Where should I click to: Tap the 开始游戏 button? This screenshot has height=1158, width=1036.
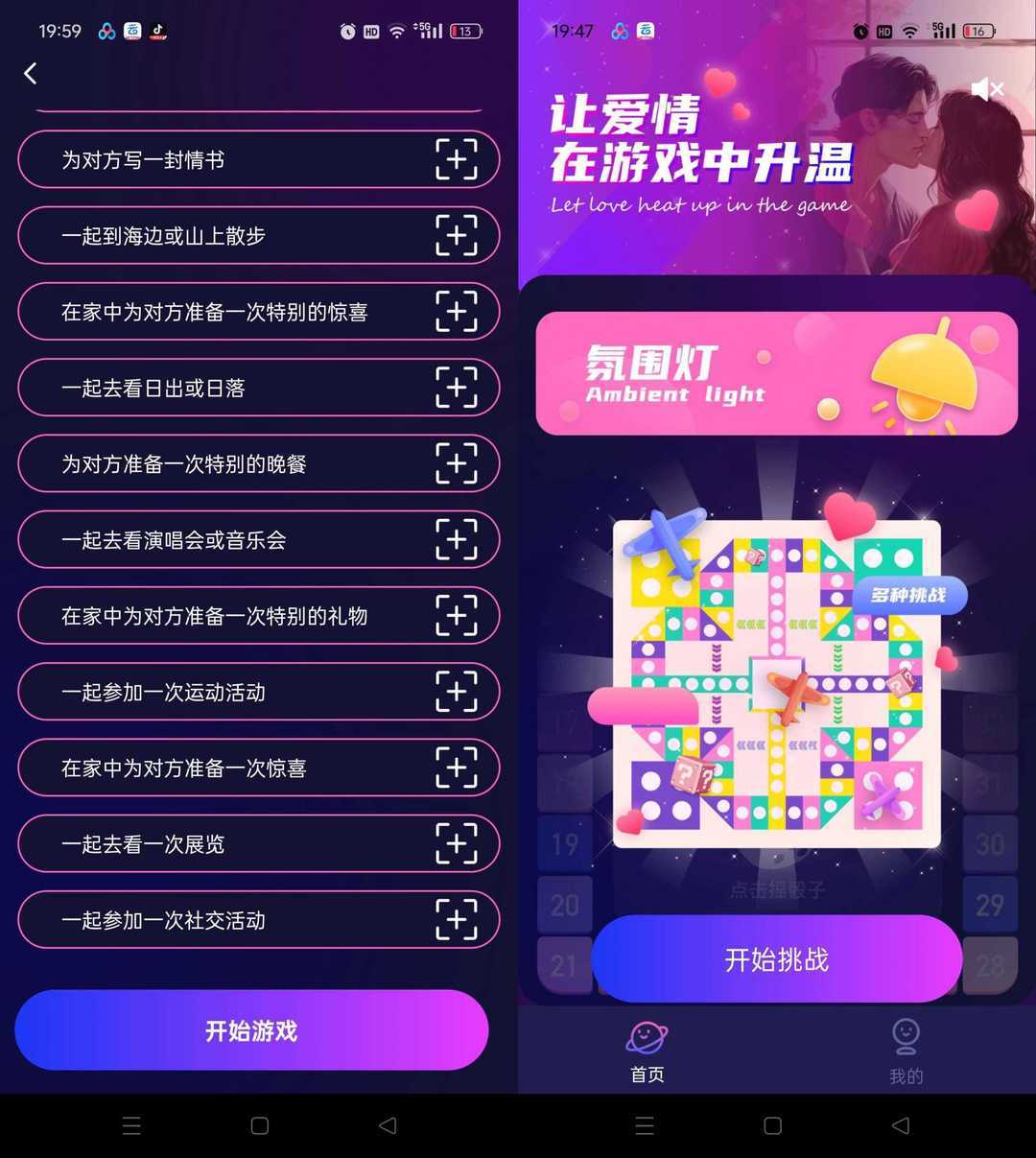point(251,1030)
